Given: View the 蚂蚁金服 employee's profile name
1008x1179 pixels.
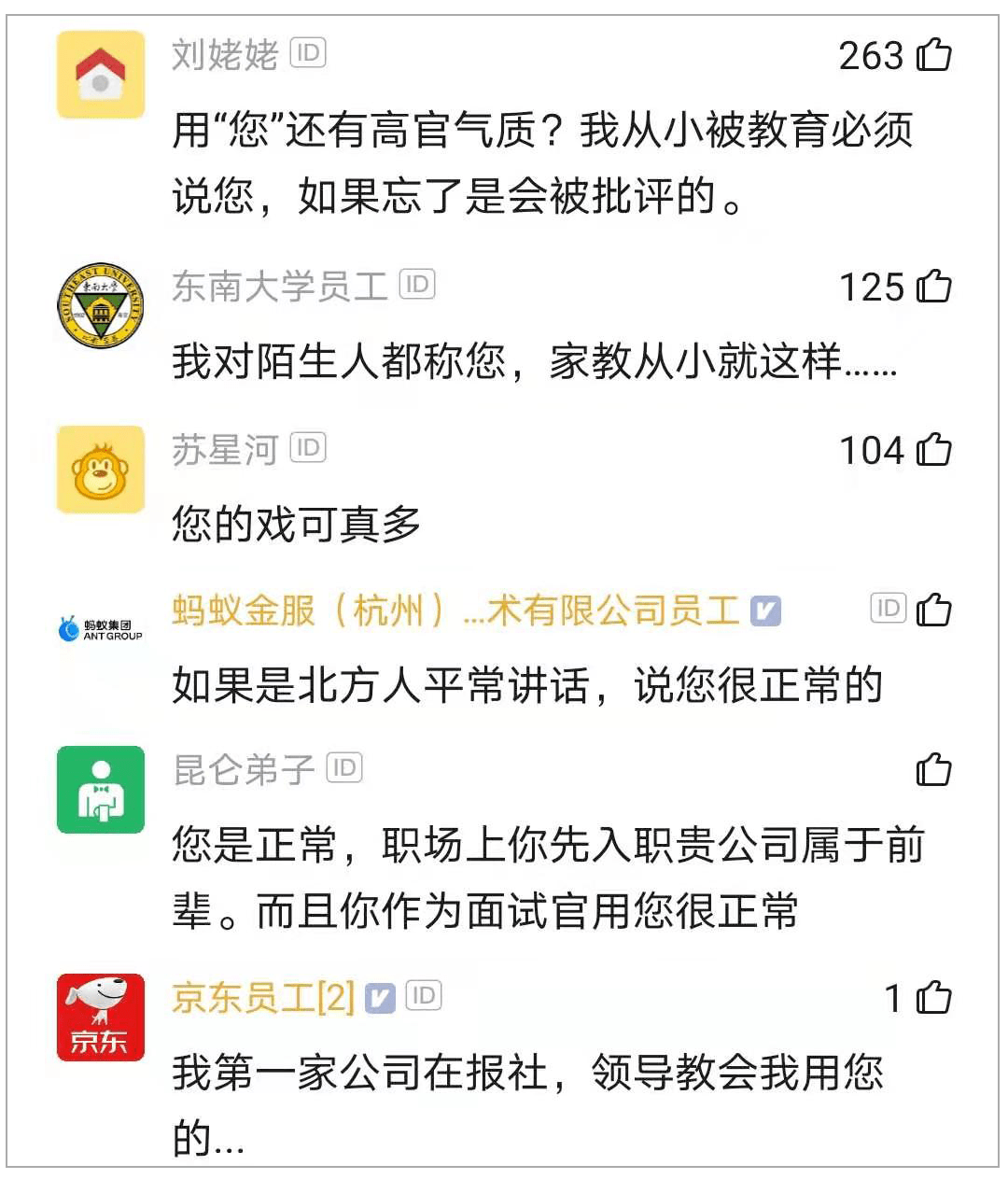Looking at the screenshot, I should [457, 611].
